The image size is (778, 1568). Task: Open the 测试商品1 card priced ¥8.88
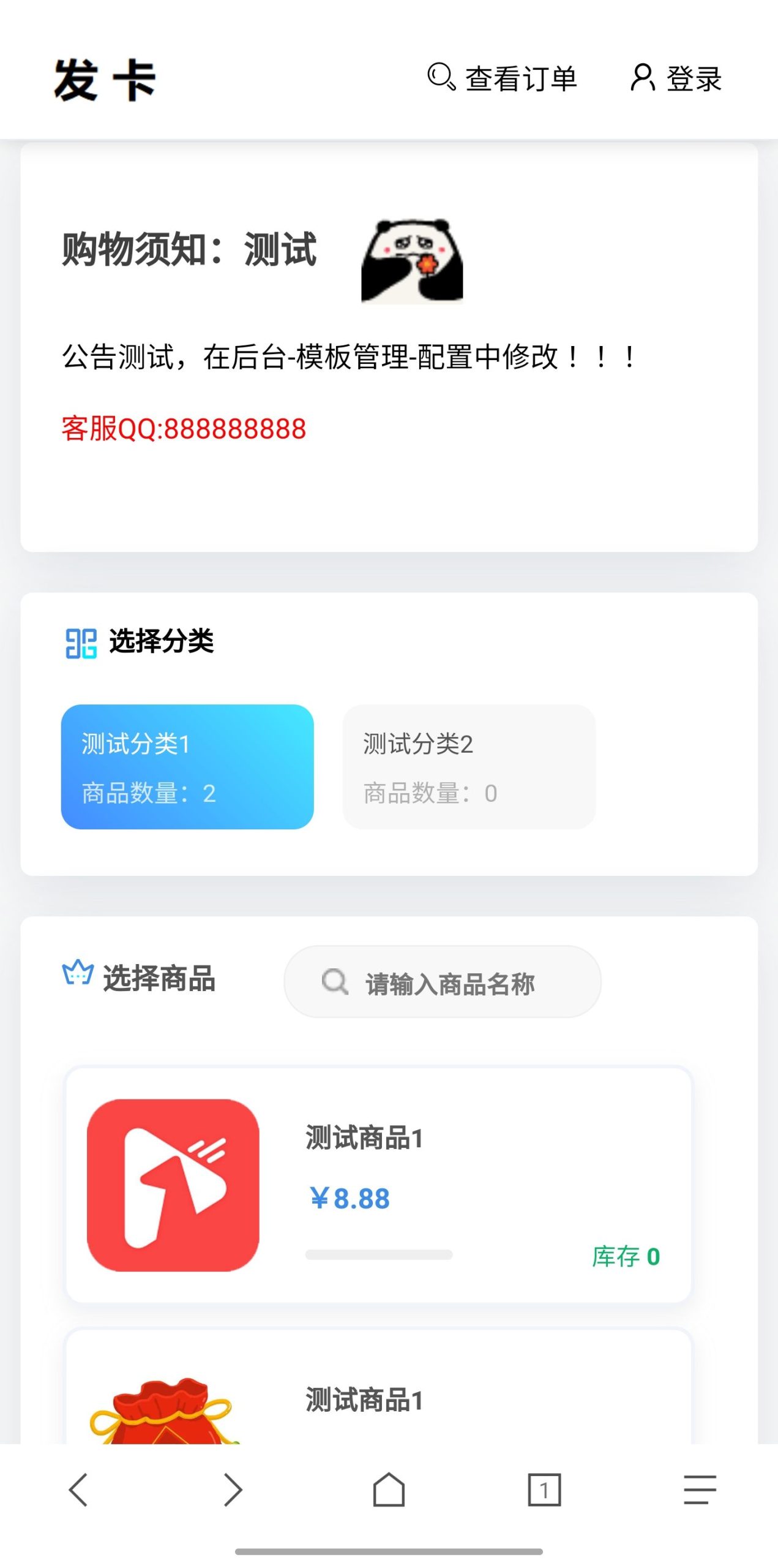click(x=378, y=1185)
